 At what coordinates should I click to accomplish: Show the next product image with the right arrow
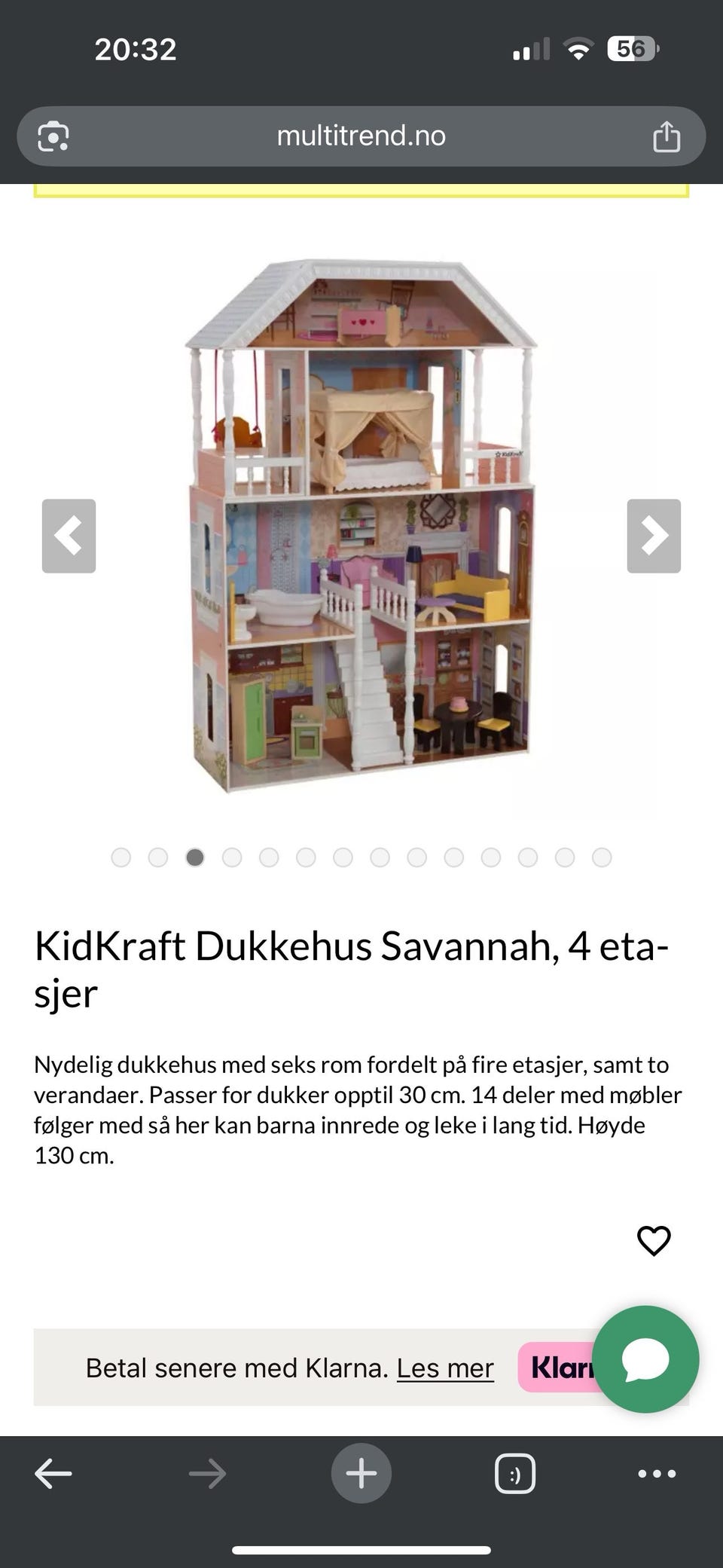[653, 536]
